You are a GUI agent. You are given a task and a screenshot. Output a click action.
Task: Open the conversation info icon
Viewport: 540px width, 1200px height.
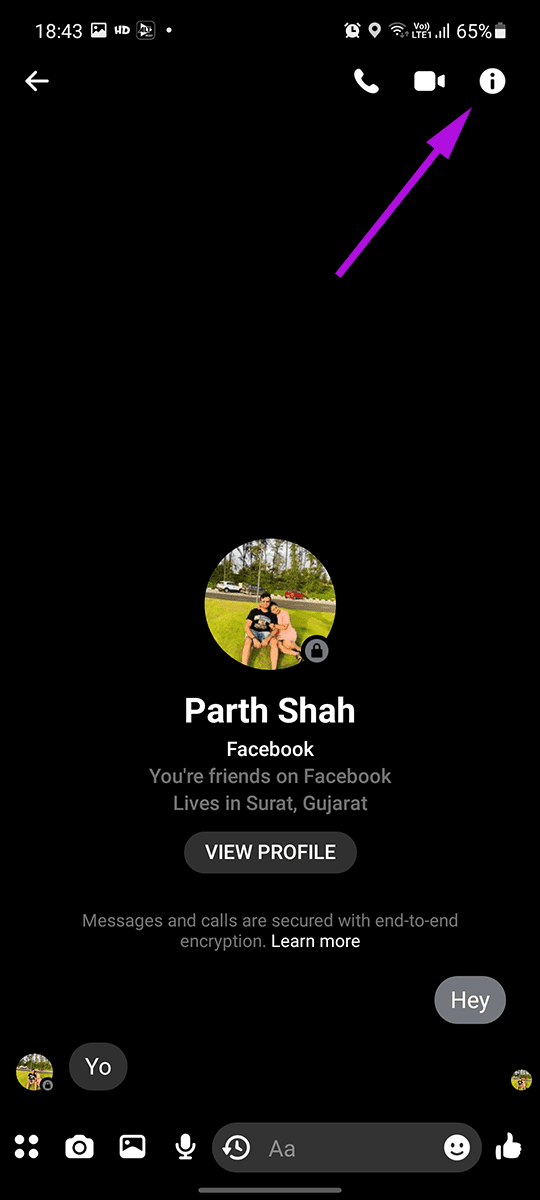492,81
